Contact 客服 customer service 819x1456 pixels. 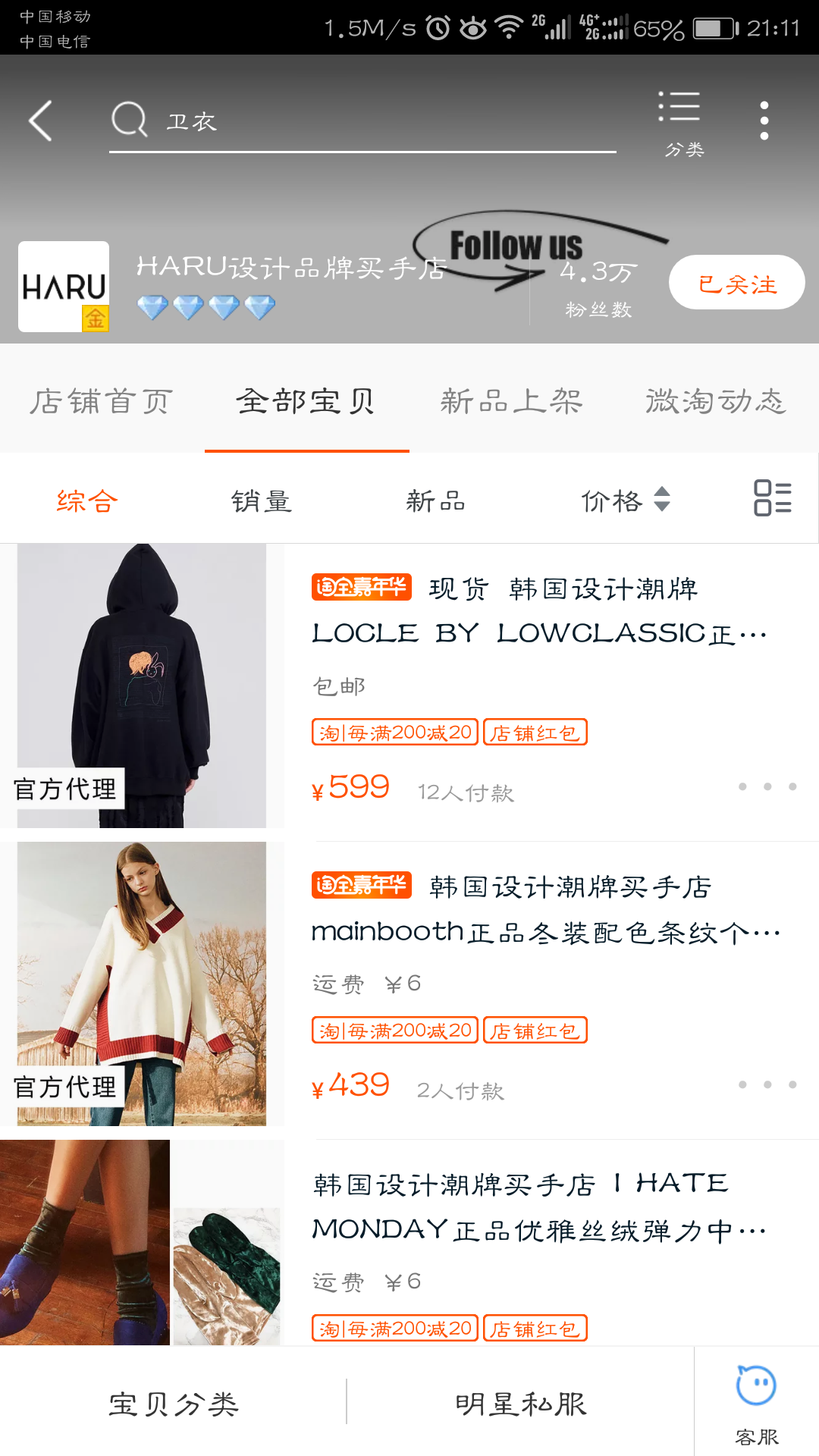coord(757,1404)
